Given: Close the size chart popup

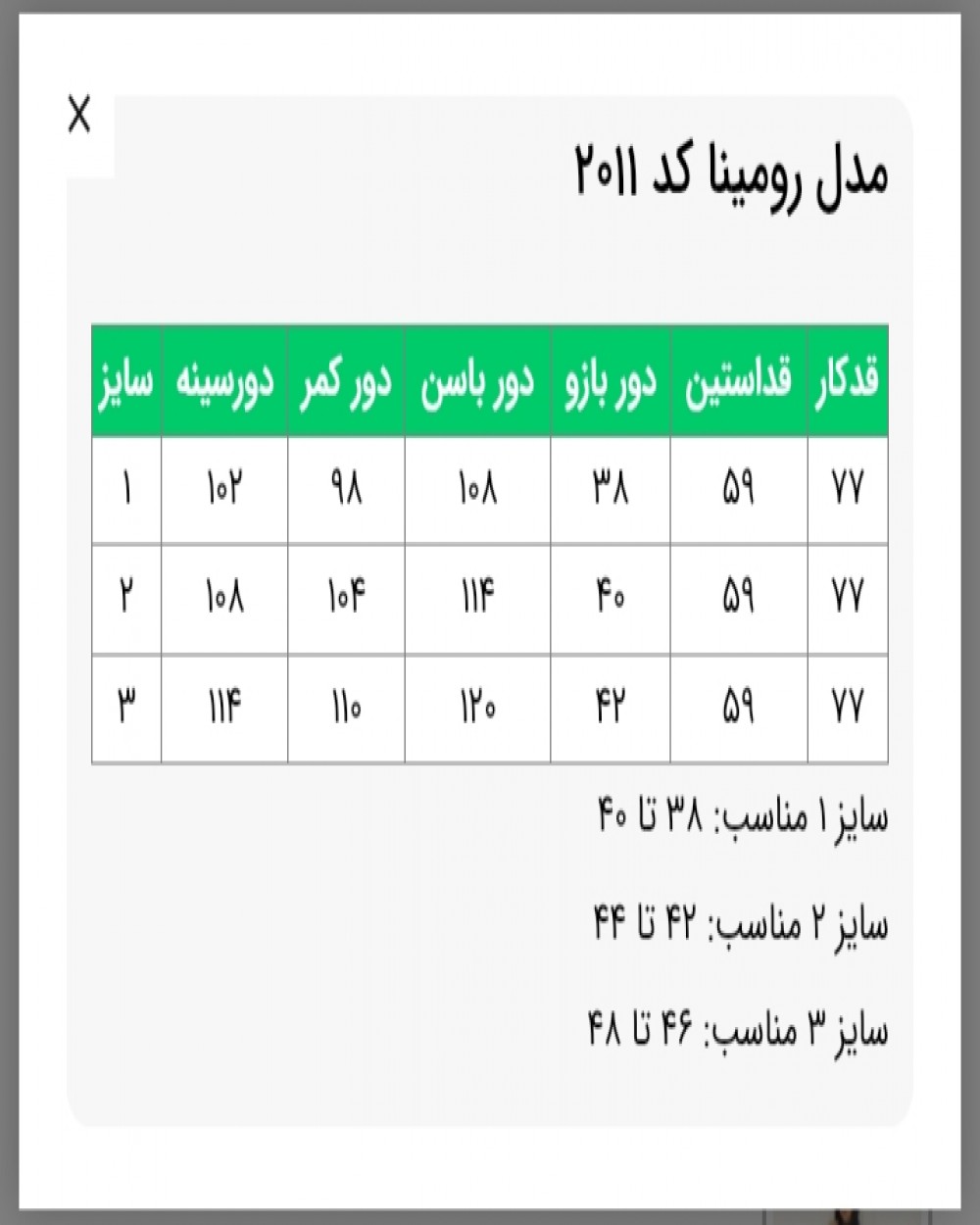Looking at the screenshot, I should point(78,116).
